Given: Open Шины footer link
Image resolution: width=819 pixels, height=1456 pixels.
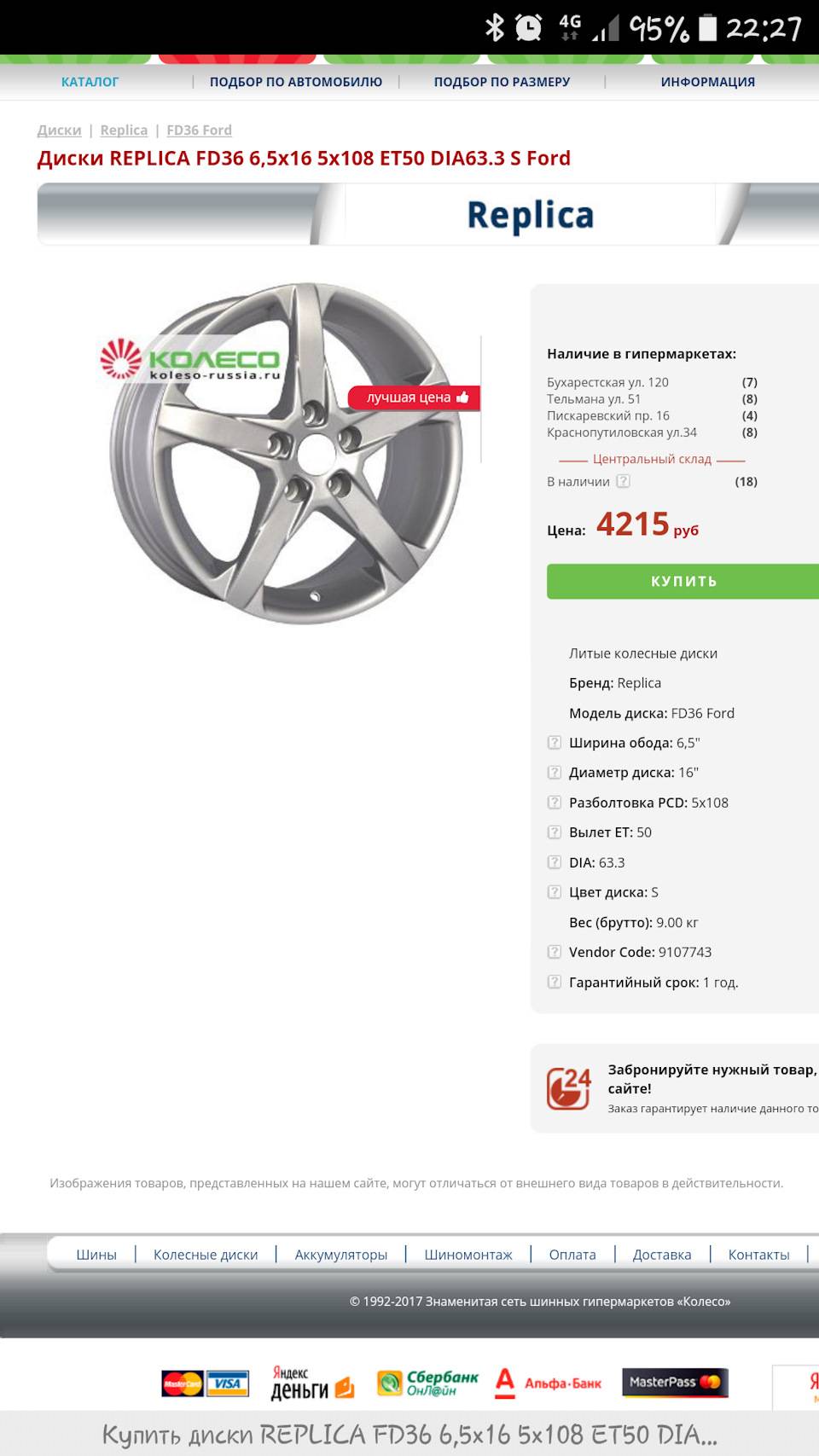Looking at the screenshot, I should (96, 1255).
